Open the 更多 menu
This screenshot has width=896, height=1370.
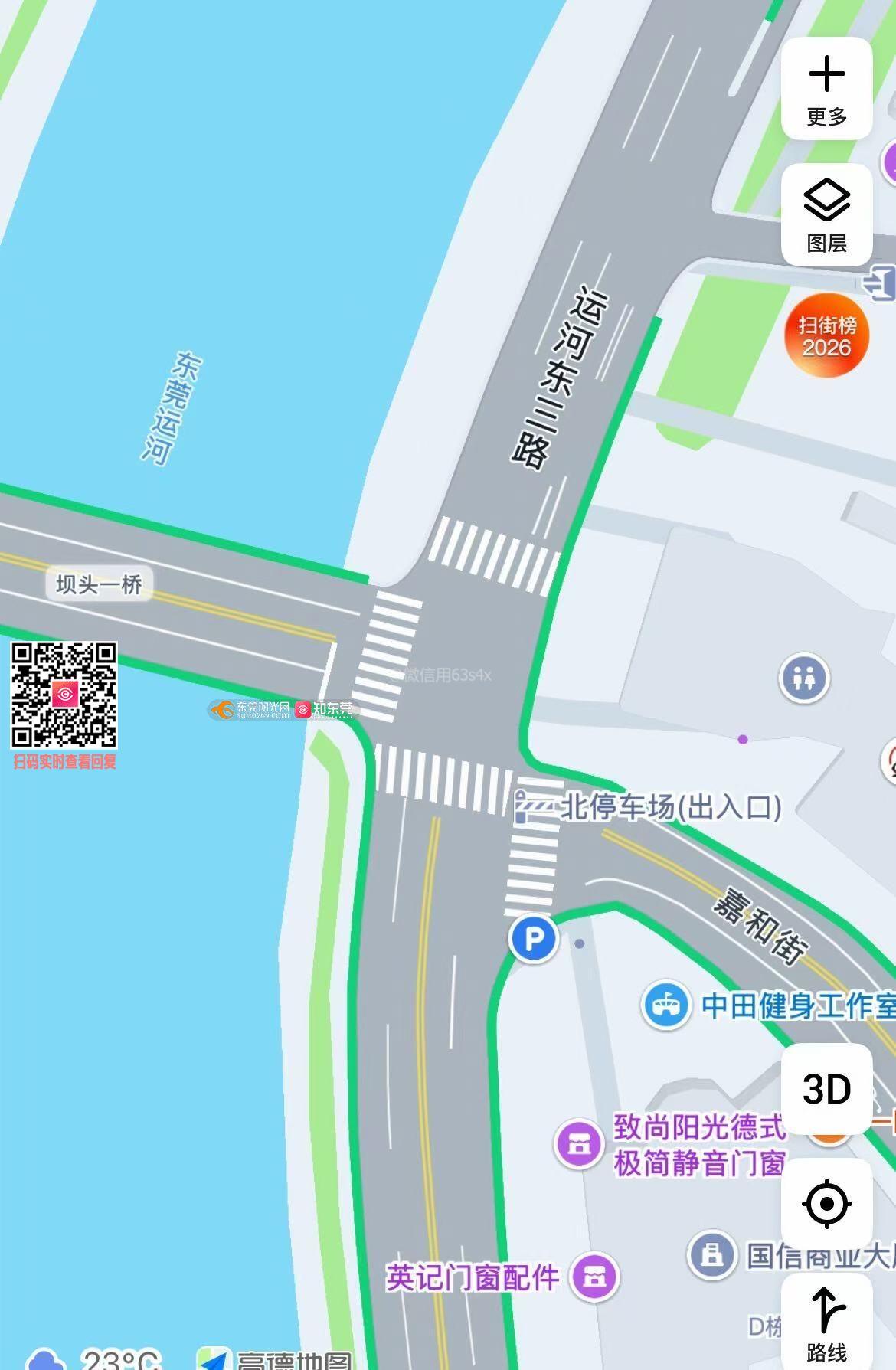826,89
